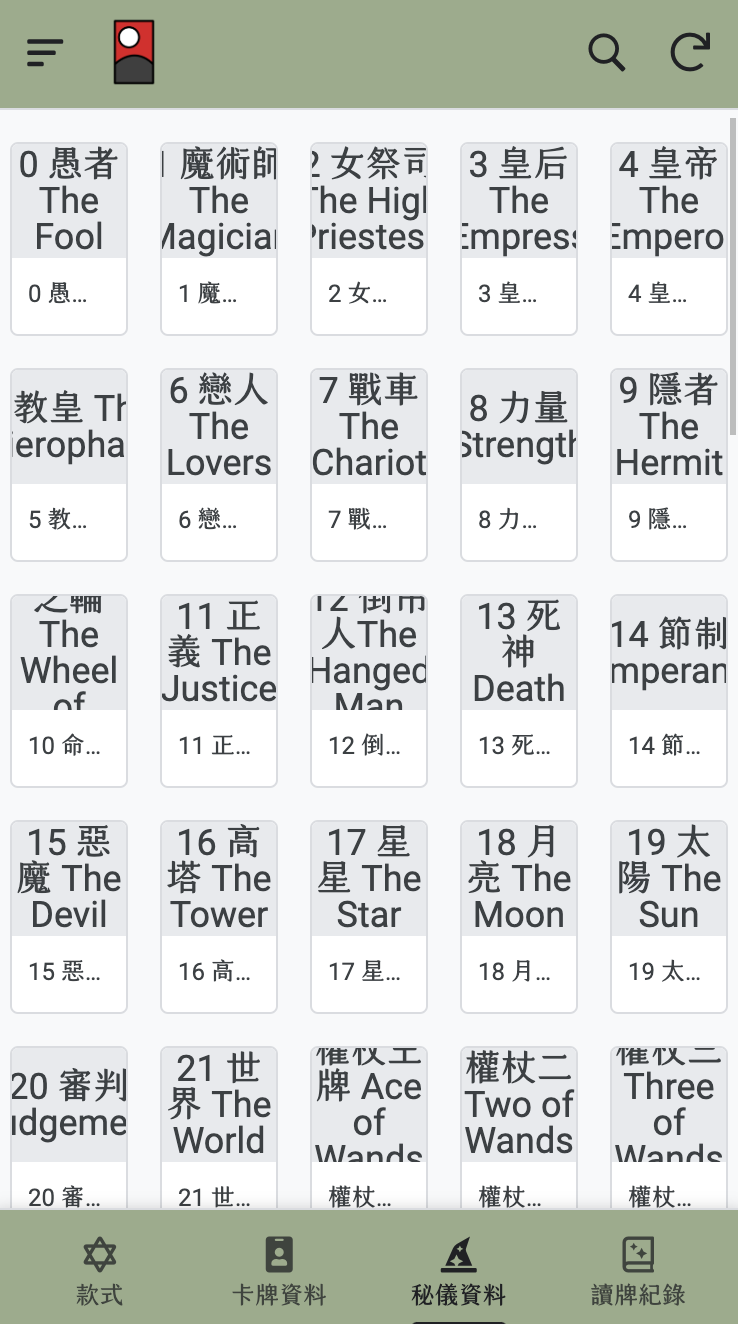The width and height of the screenshot is (738, 1324).
Task: View the Justice card
Action: [x=219, y=690]
